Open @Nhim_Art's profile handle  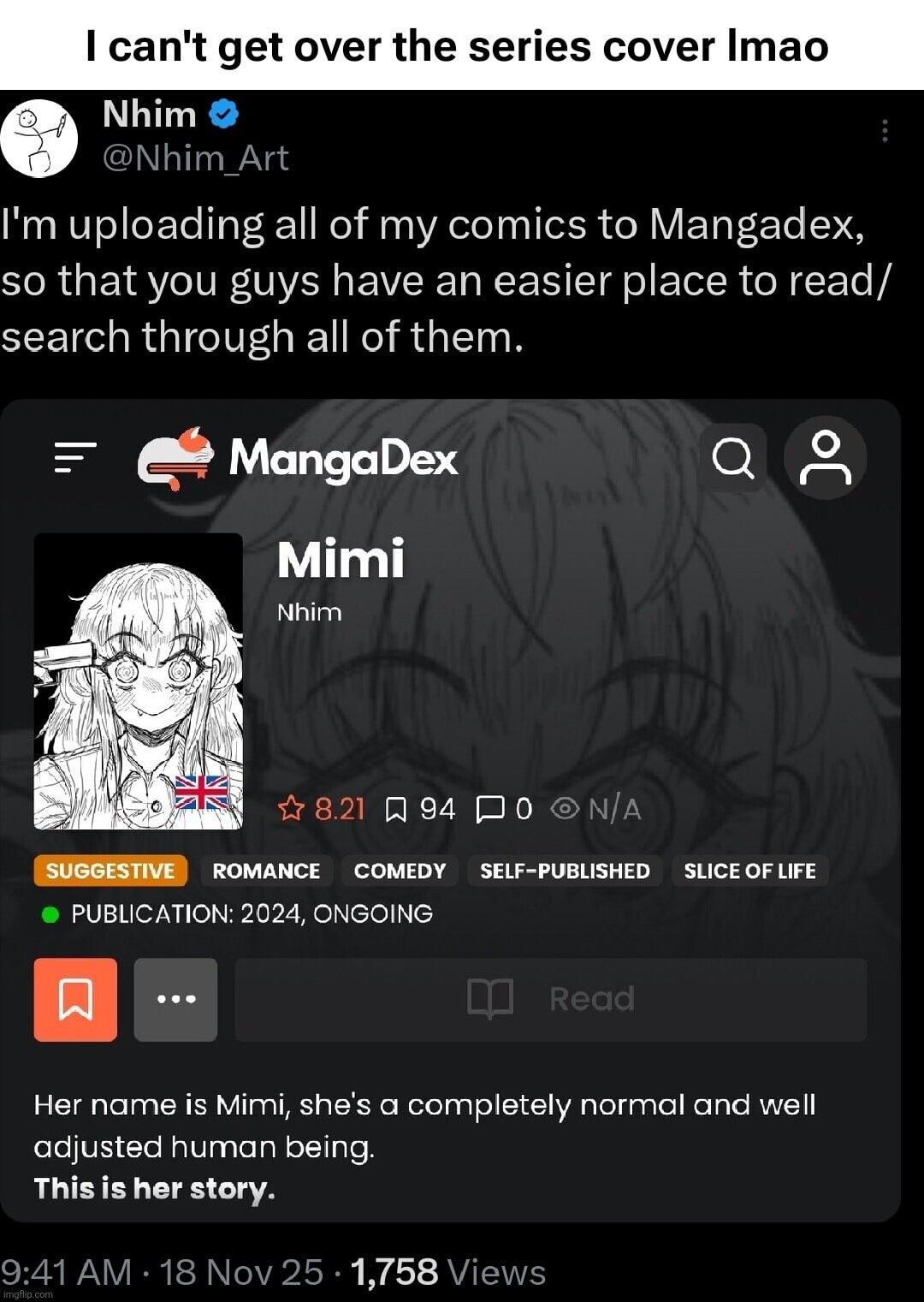point(195,157)
